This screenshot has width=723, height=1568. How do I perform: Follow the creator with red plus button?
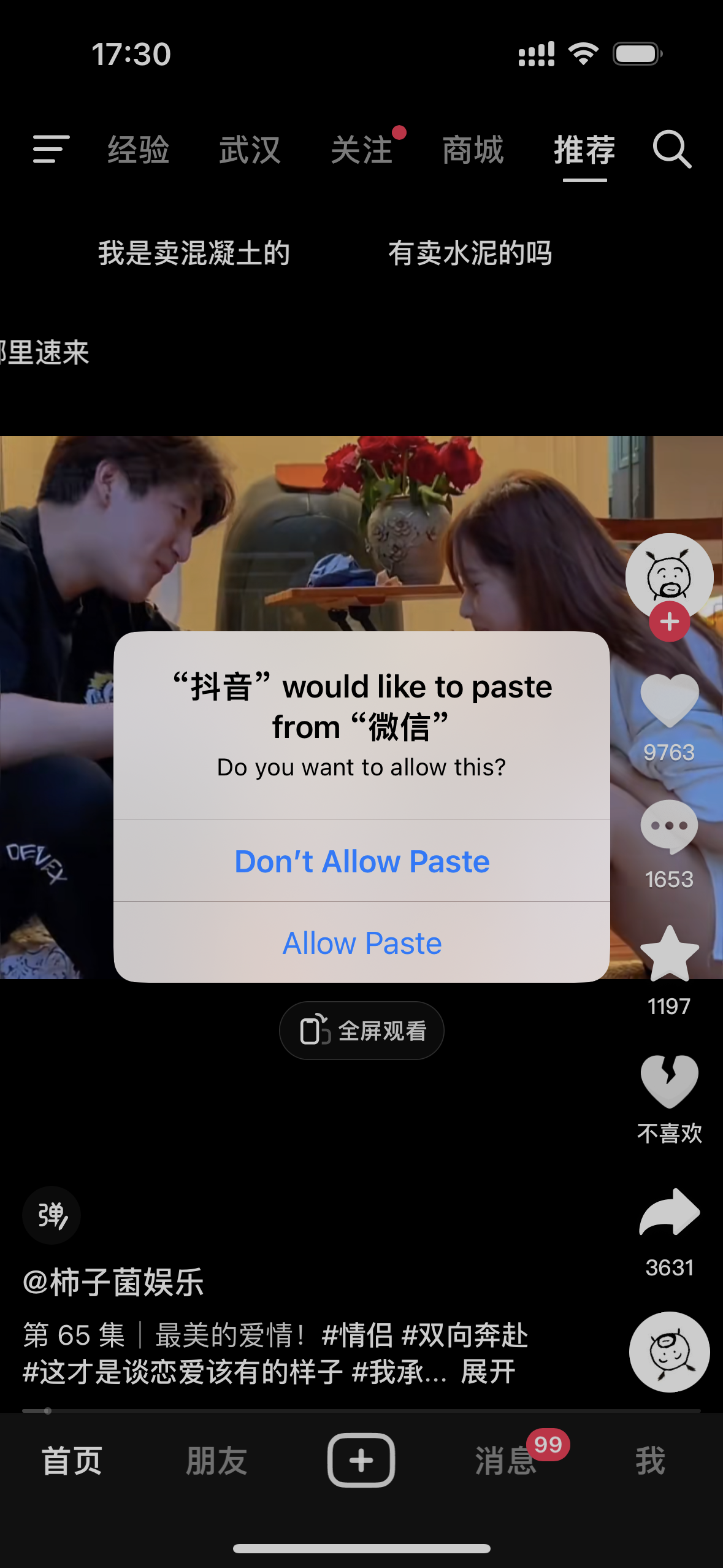pos(669,622)
